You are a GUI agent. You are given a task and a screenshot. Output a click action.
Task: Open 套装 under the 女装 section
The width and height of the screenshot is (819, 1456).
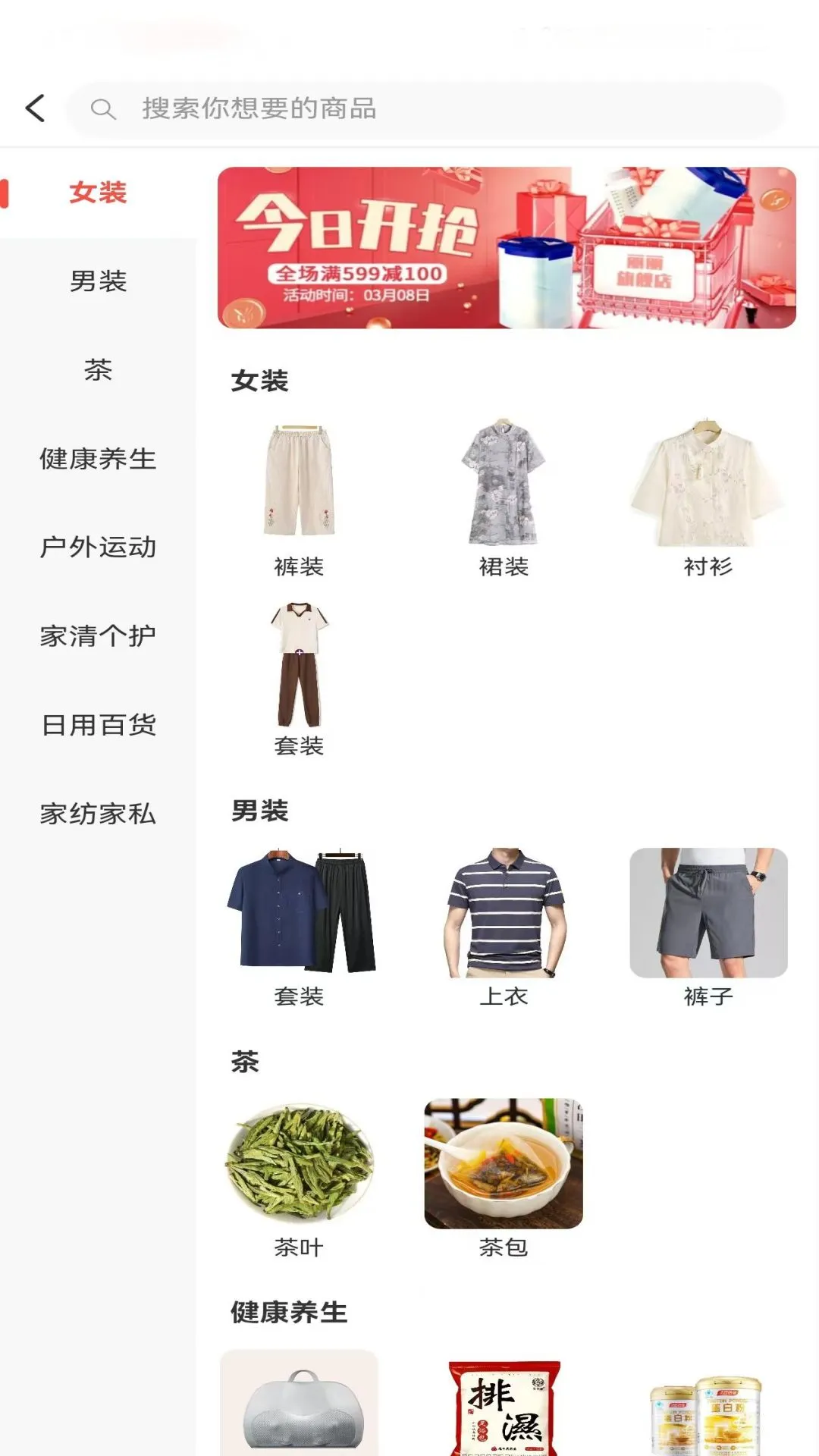click(299, 679)
